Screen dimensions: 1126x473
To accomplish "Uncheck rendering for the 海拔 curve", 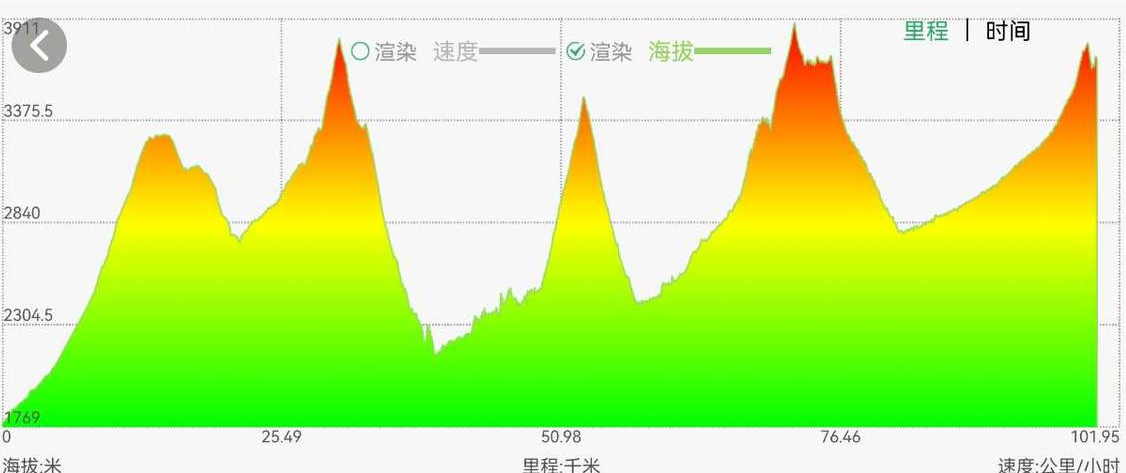I will coord(575,51).
